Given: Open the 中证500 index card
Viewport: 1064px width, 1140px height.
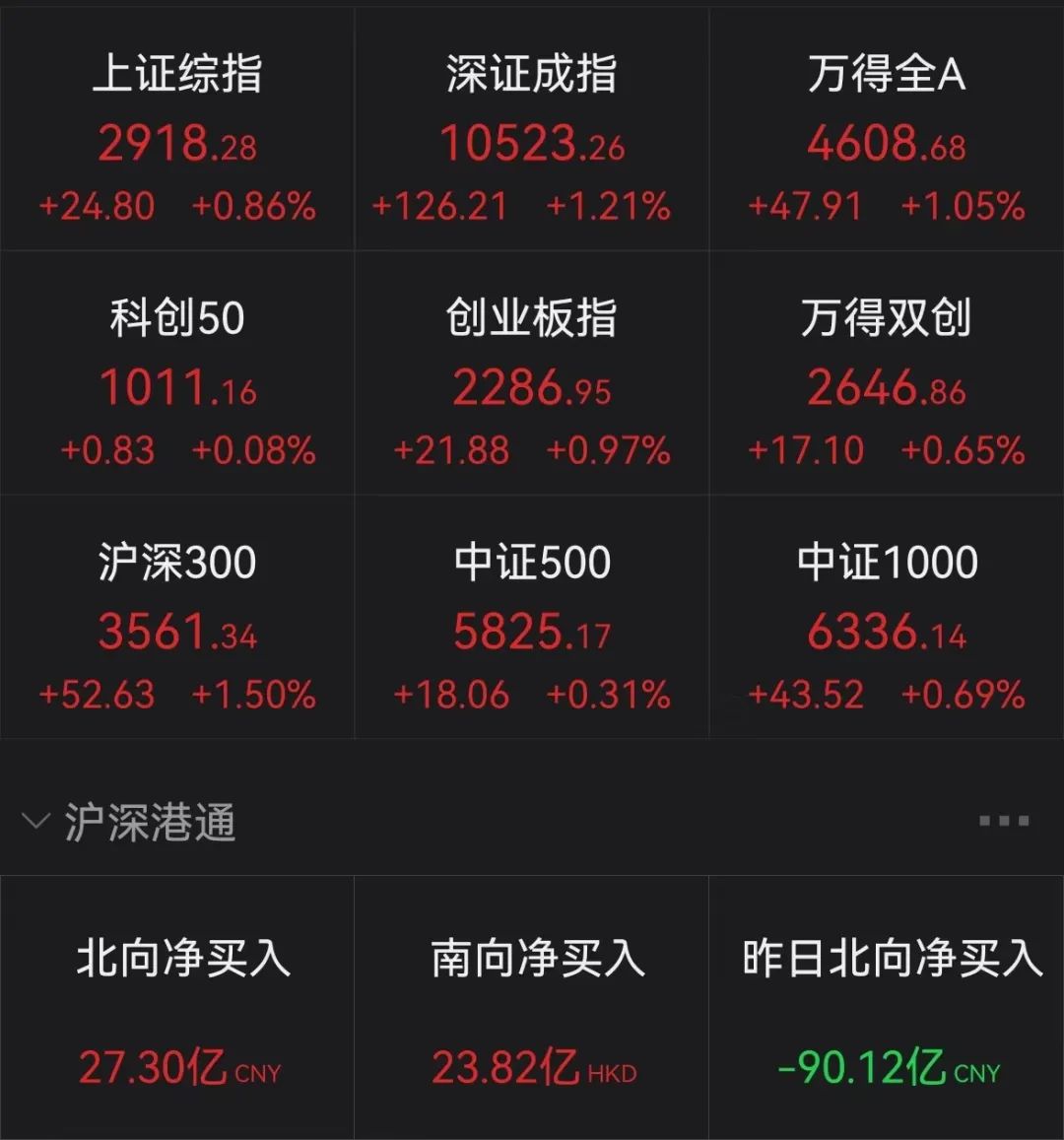Looking at the screenshot, I should [x=531, y=627].
